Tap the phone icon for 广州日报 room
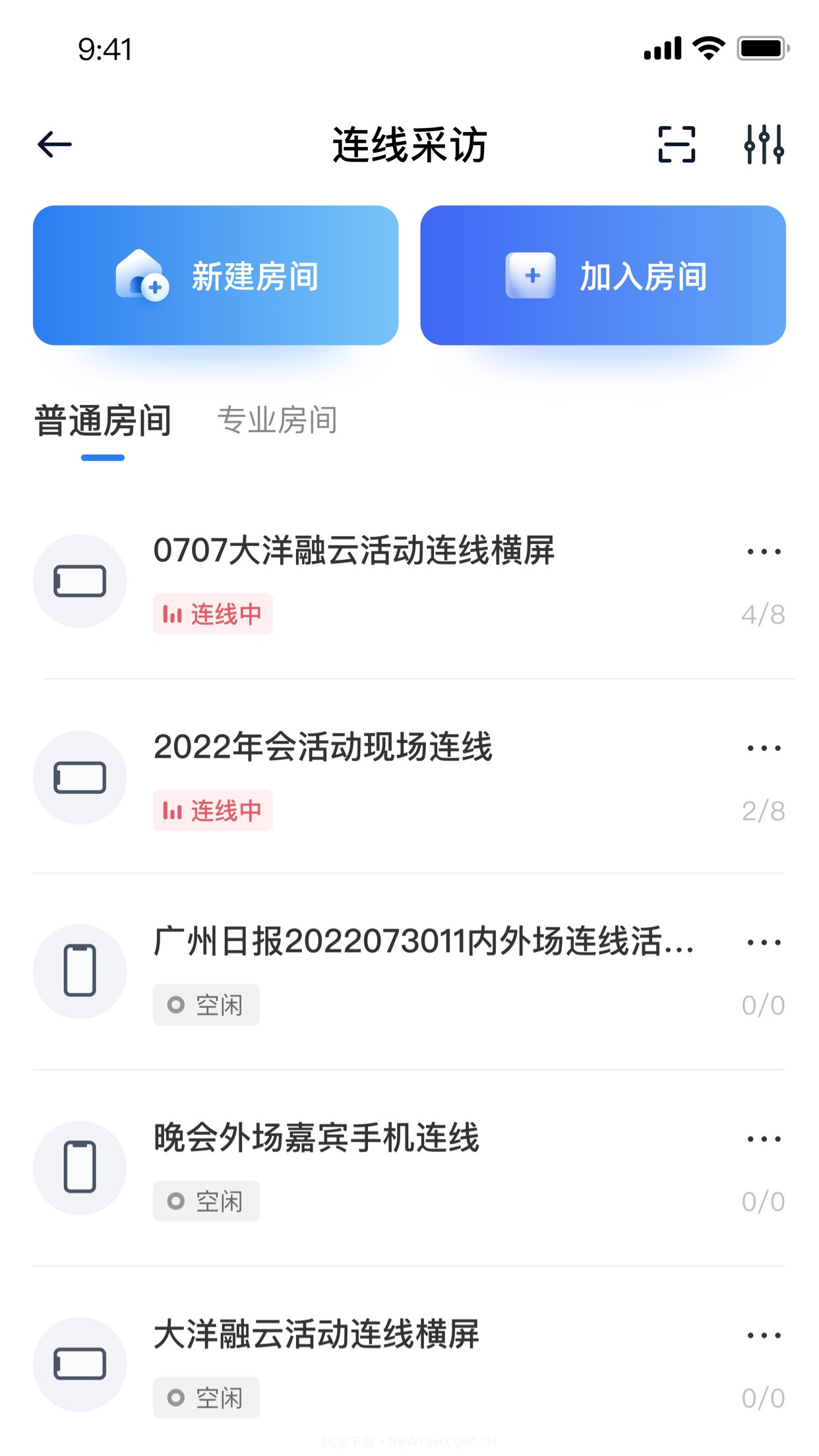Viewport: 819px width, 1456px height. point(79,971)
